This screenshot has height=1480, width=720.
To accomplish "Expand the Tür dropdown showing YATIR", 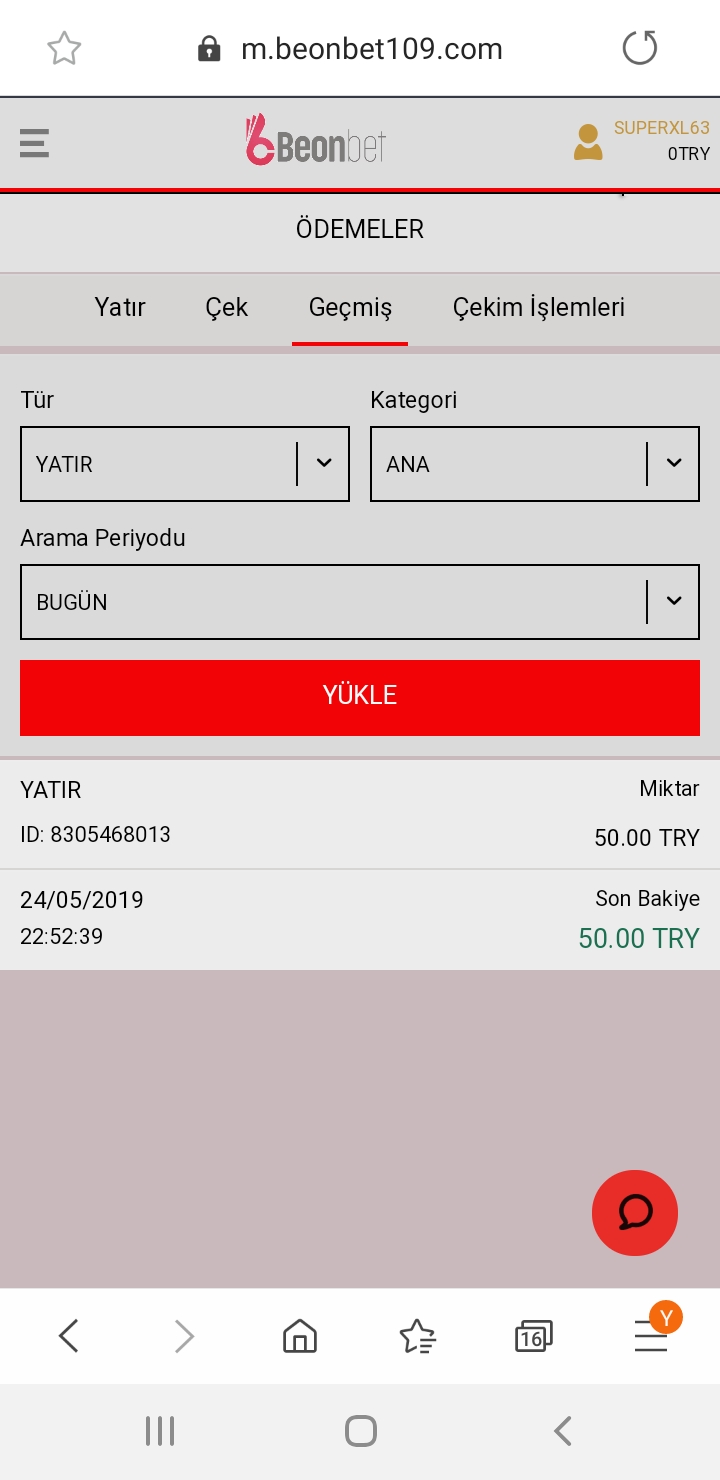I will 185,464.
